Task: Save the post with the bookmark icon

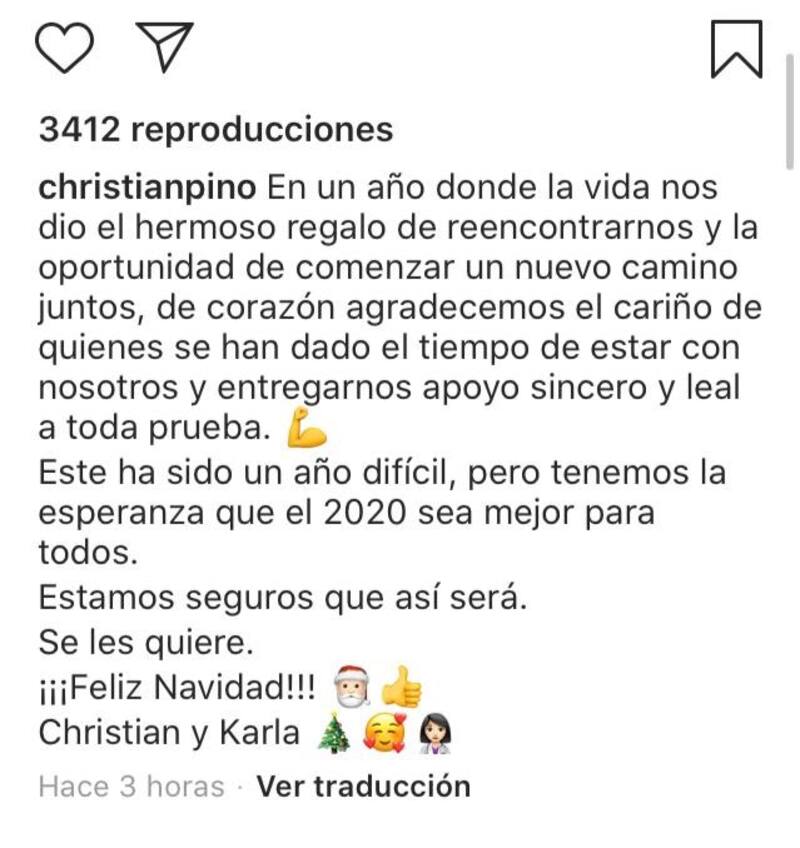Action: 736,49
